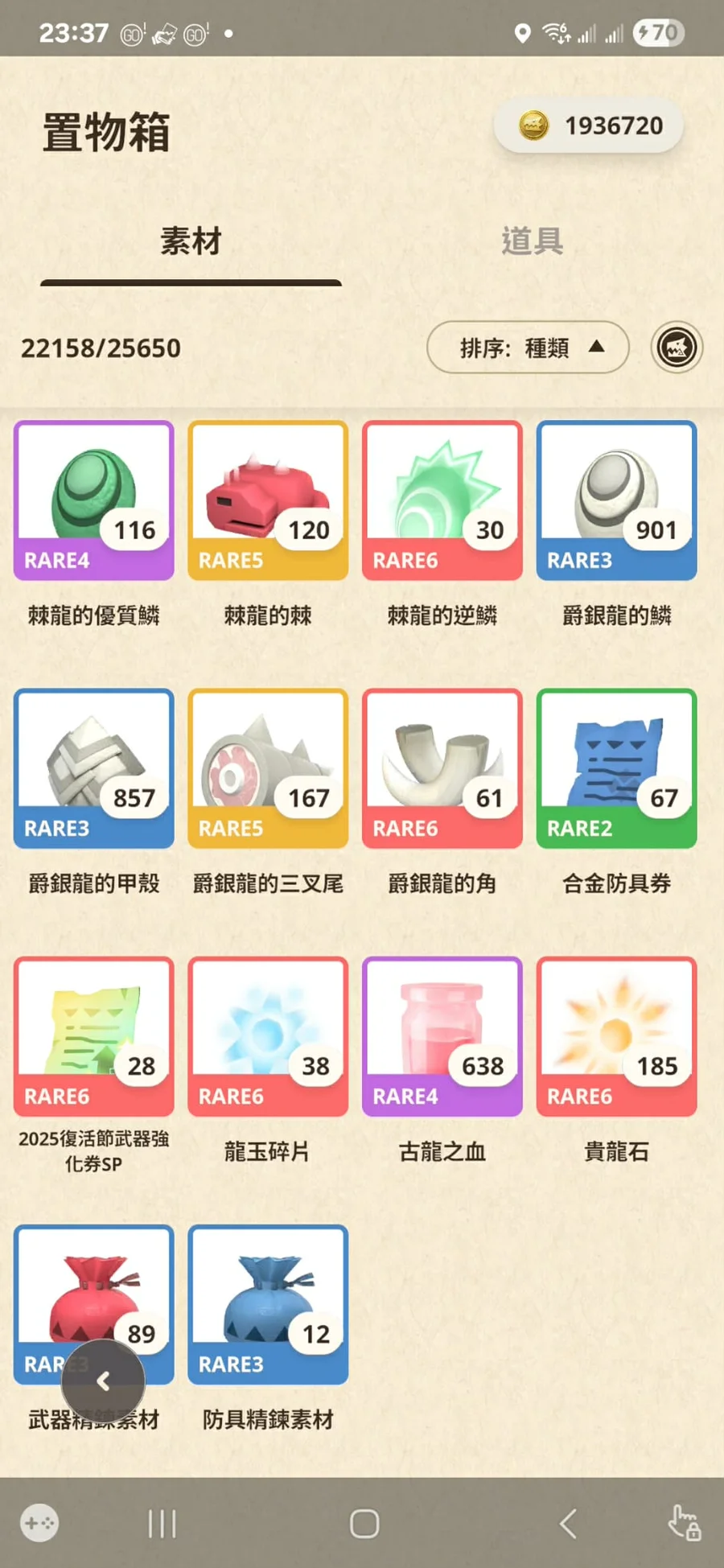Open the 棘龍的優質鱗 item

tap(94, 500)
